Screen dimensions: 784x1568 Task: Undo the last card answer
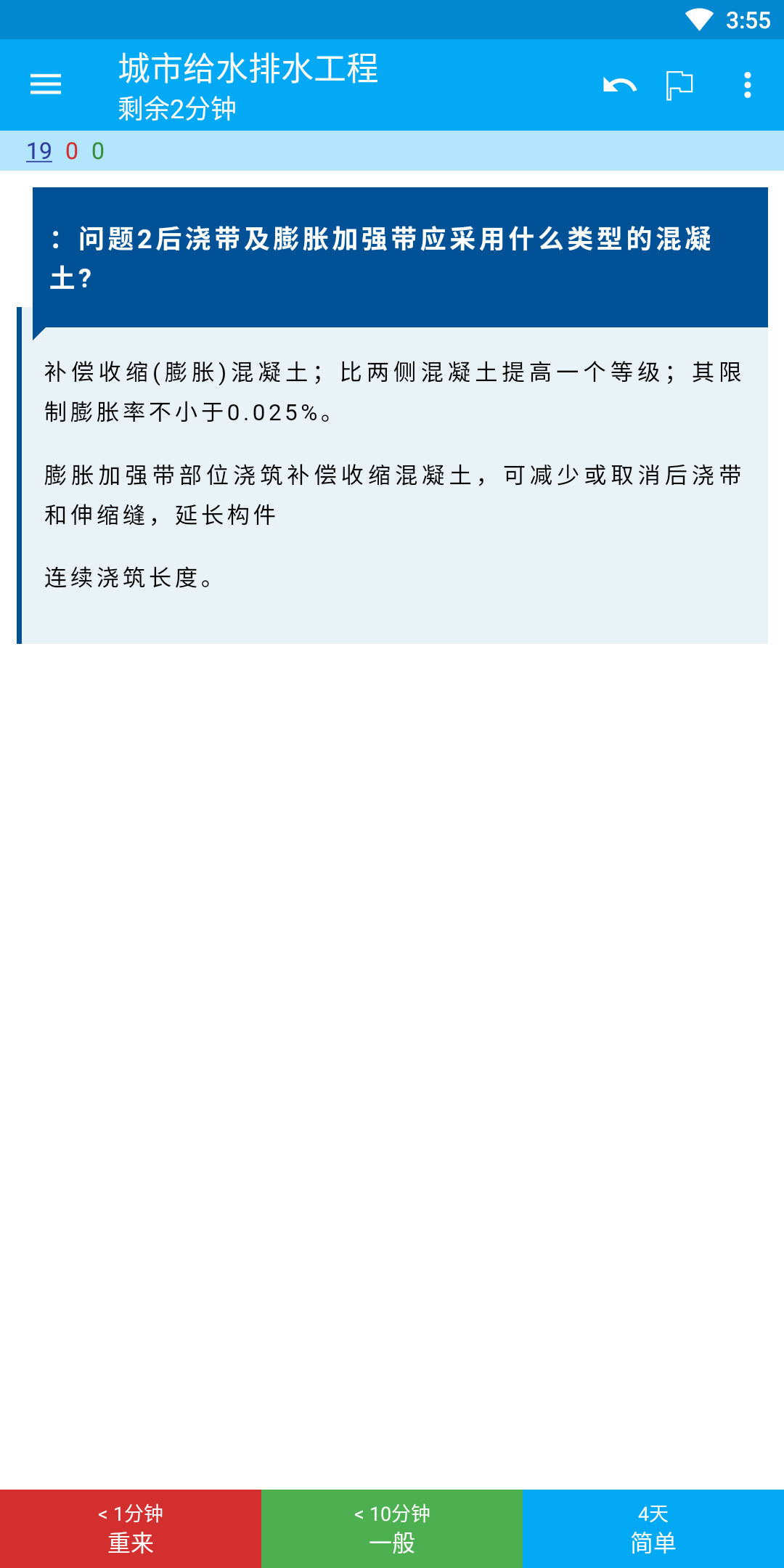pyautogui.click(x=620, y=85)
